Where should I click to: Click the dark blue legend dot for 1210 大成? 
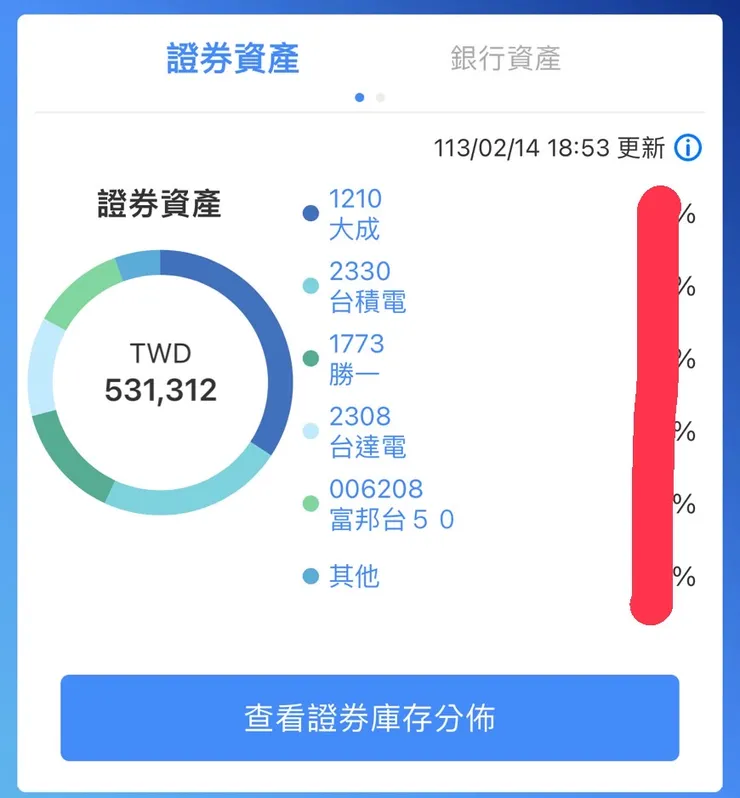tap(310, 211)
